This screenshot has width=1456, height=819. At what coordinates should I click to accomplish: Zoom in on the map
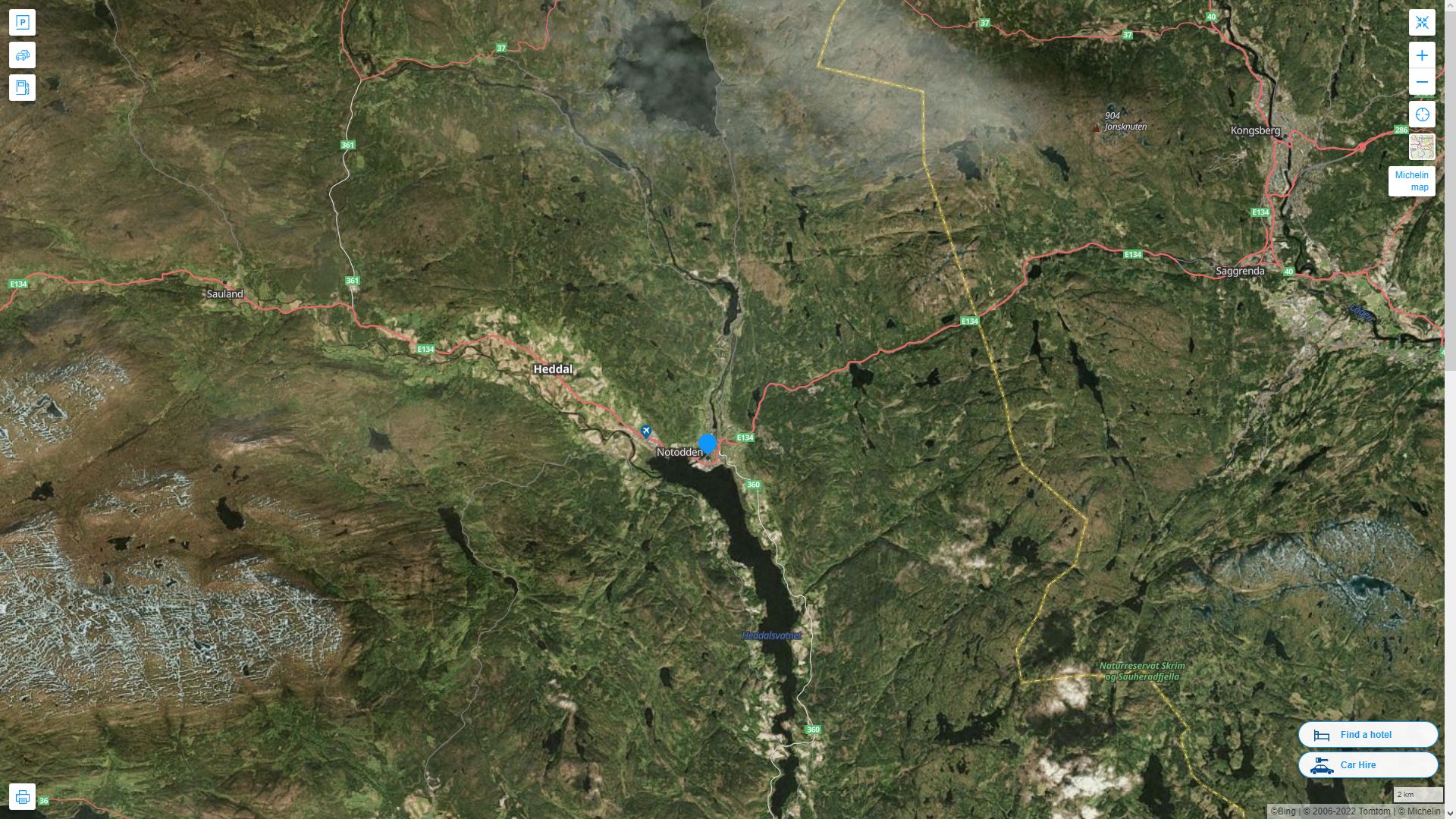pyautogui.click(x=1422, y=55)
